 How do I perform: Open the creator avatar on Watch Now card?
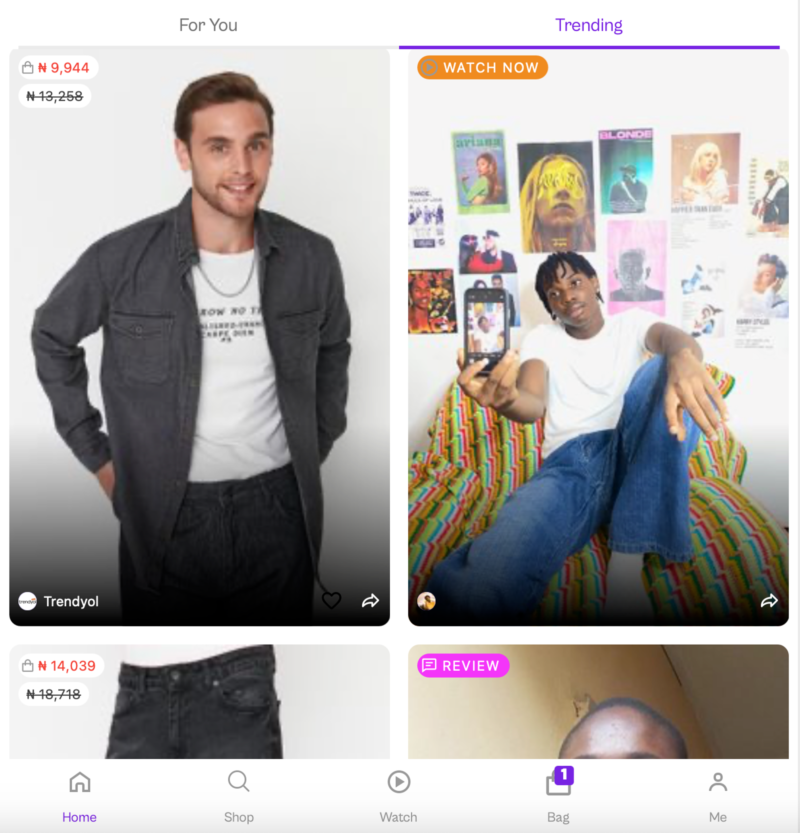pos(427,601)
